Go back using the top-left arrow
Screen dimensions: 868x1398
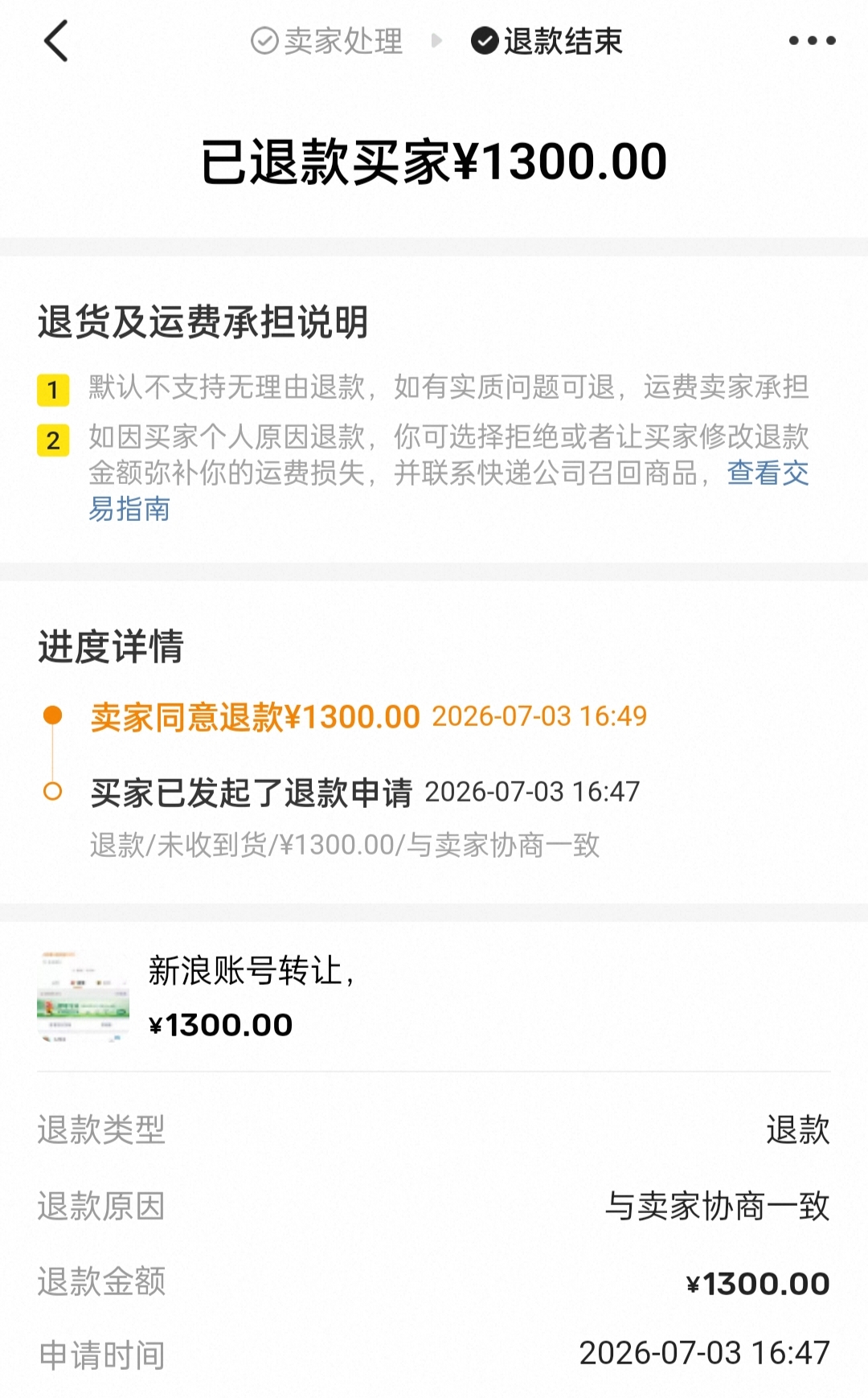pos(55,41)
